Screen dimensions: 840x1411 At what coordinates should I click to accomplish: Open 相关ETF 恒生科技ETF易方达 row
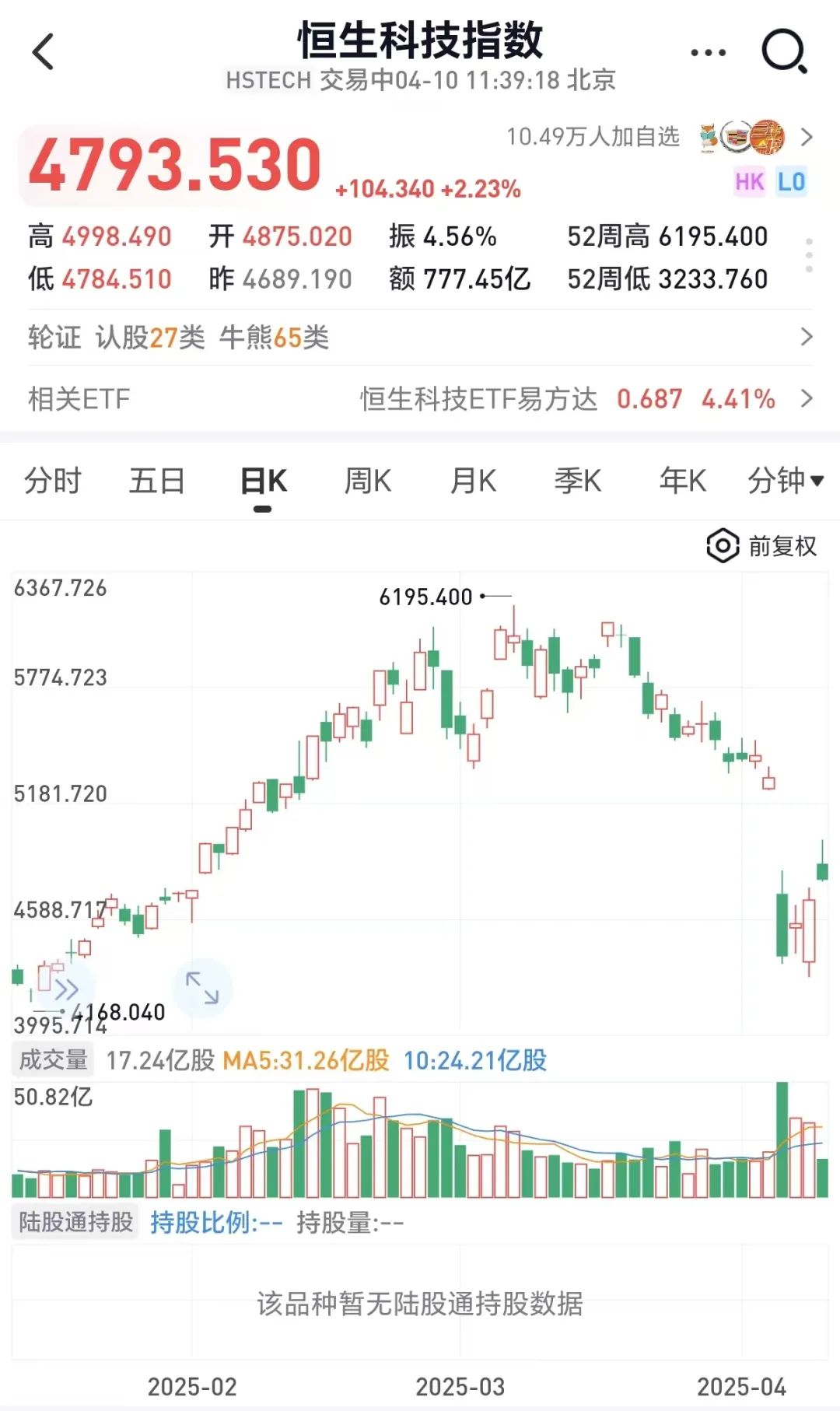pyautogui.click(x=420, y=399)
